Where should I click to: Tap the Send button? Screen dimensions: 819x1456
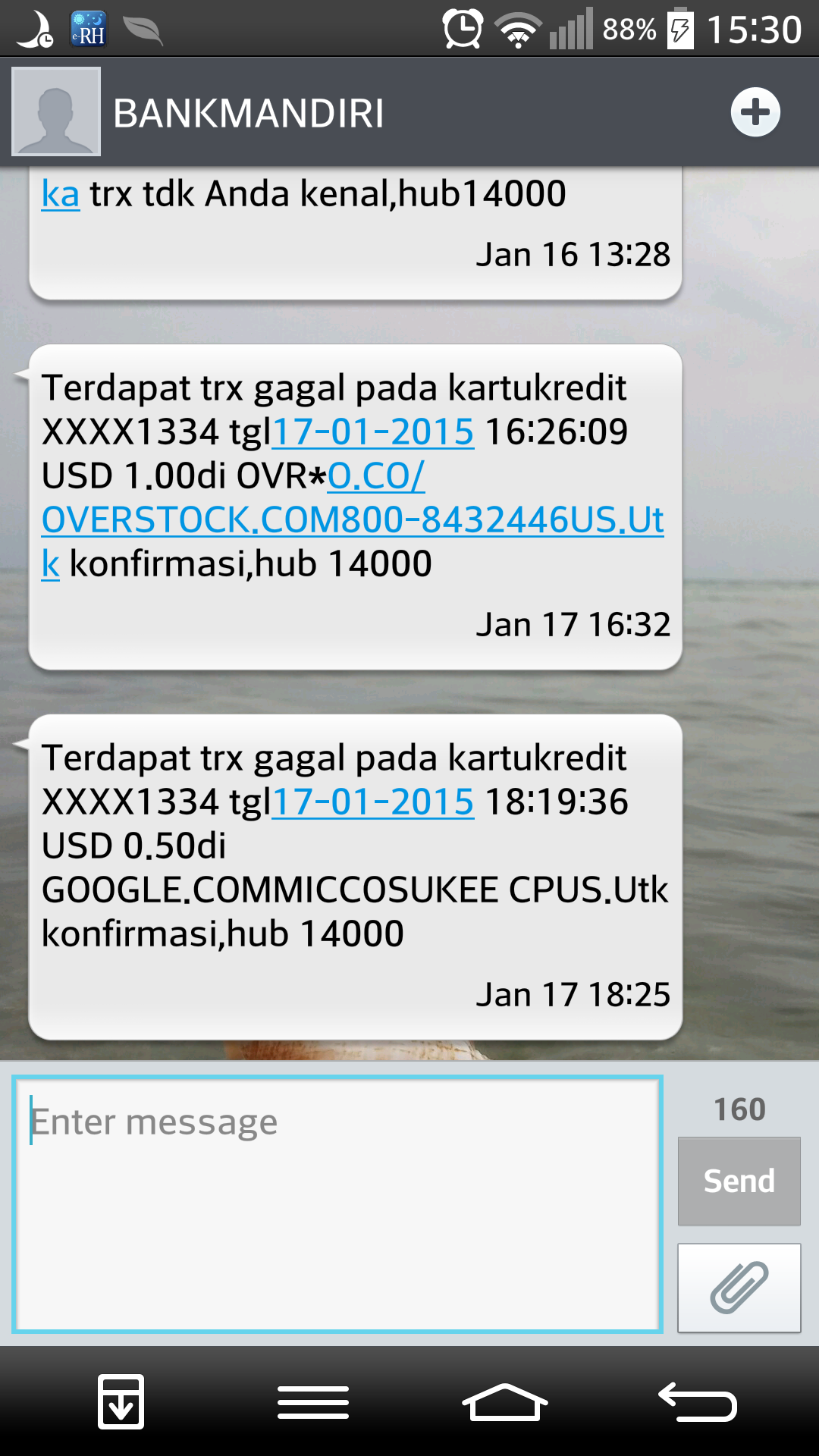739,1181
